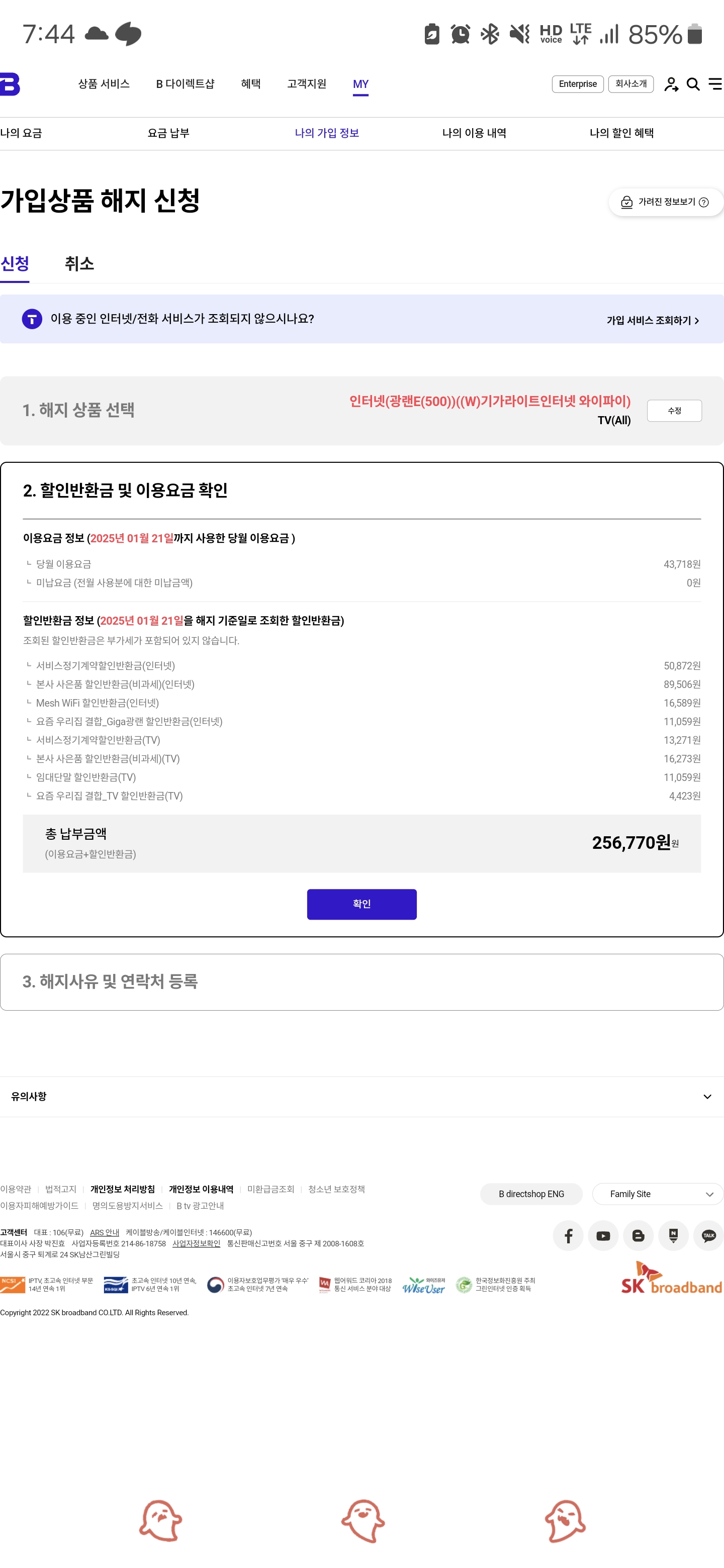
Task: Open the hamburger menu
Action: pyautogui.click(x=715, y=84)
